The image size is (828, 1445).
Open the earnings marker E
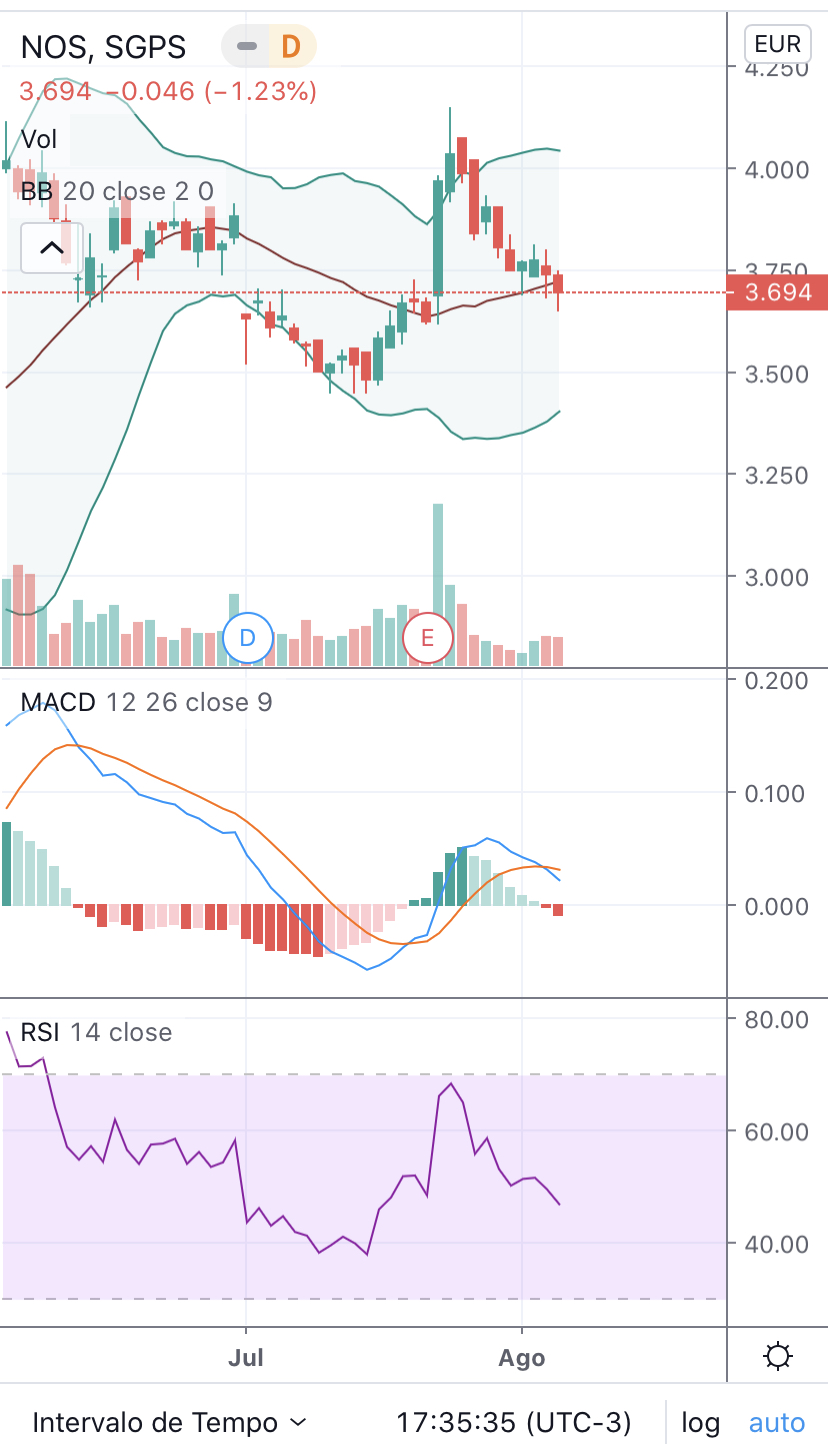pos(428,638)
